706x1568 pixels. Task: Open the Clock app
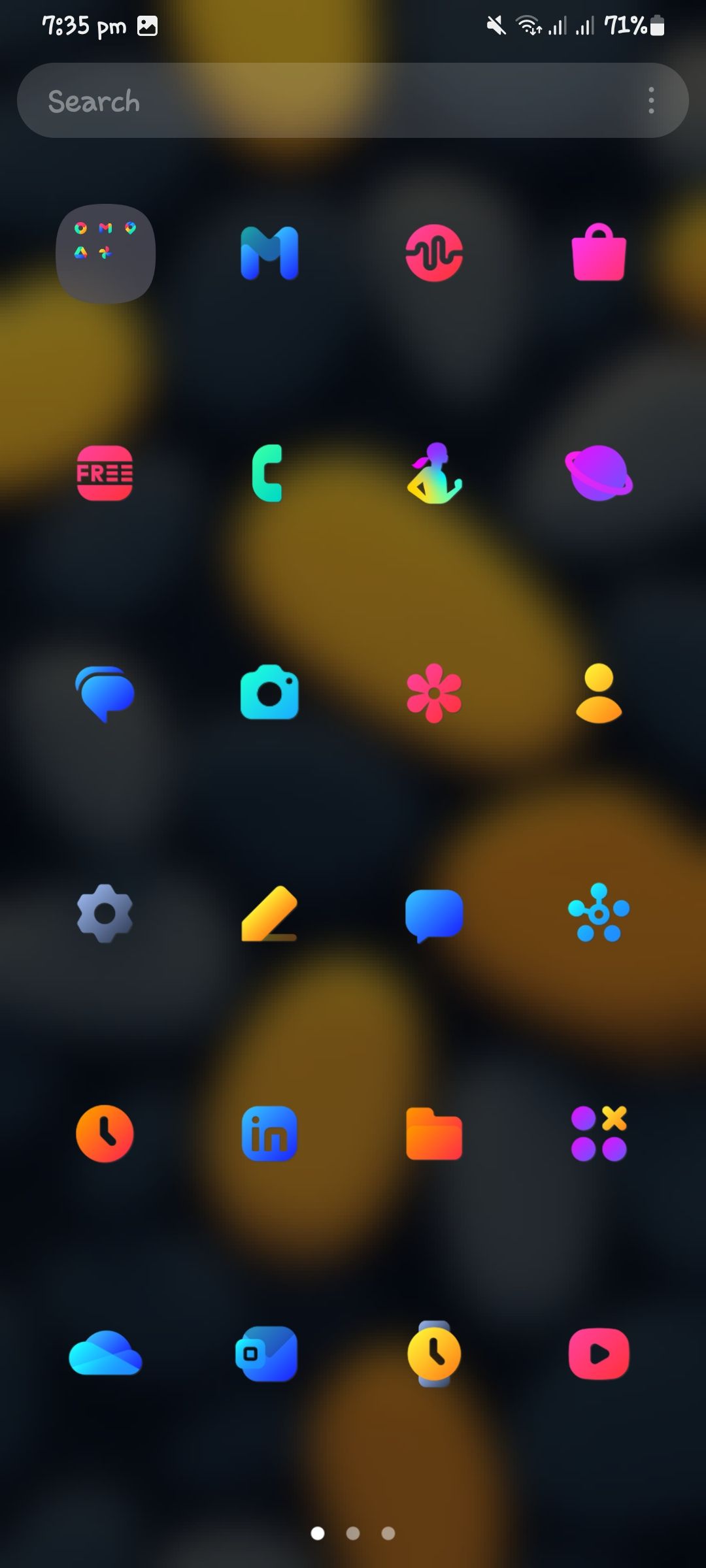[x=105, y=1135]
